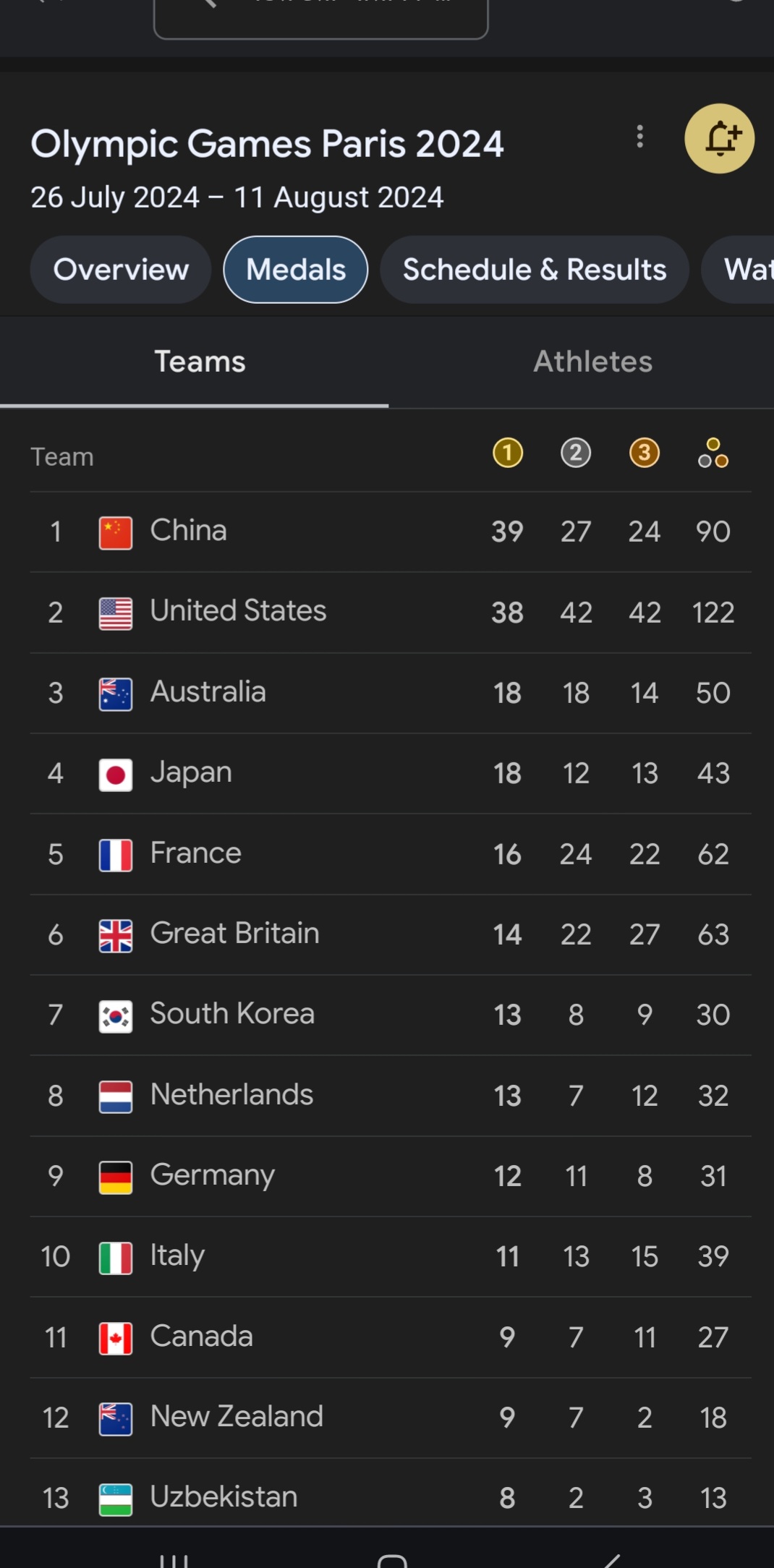Open the South Korea team row

tap(391, 1015)
